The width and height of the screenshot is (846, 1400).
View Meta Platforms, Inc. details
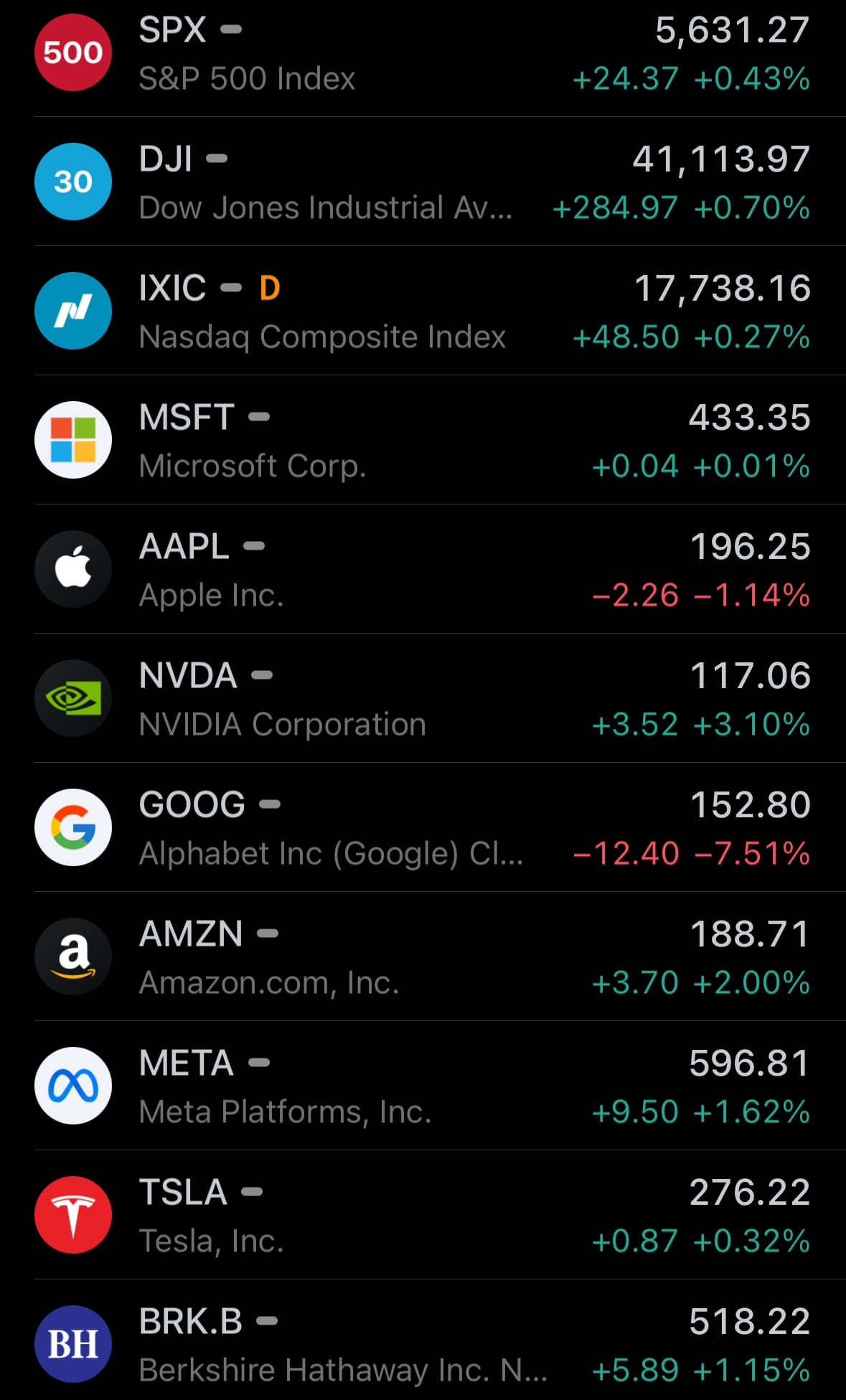[x=423, y=1086]
